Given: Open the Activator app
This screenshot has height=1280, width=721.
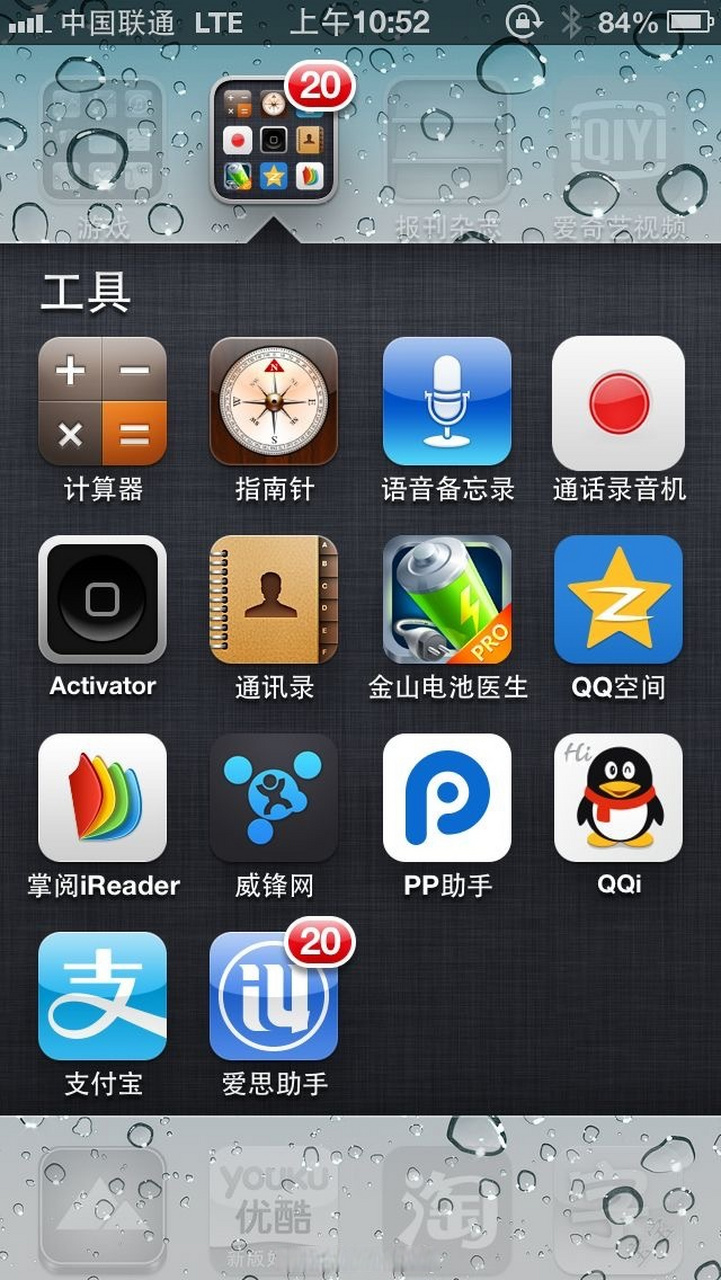Looking at the screenshot, I should (x=102, y=599).
